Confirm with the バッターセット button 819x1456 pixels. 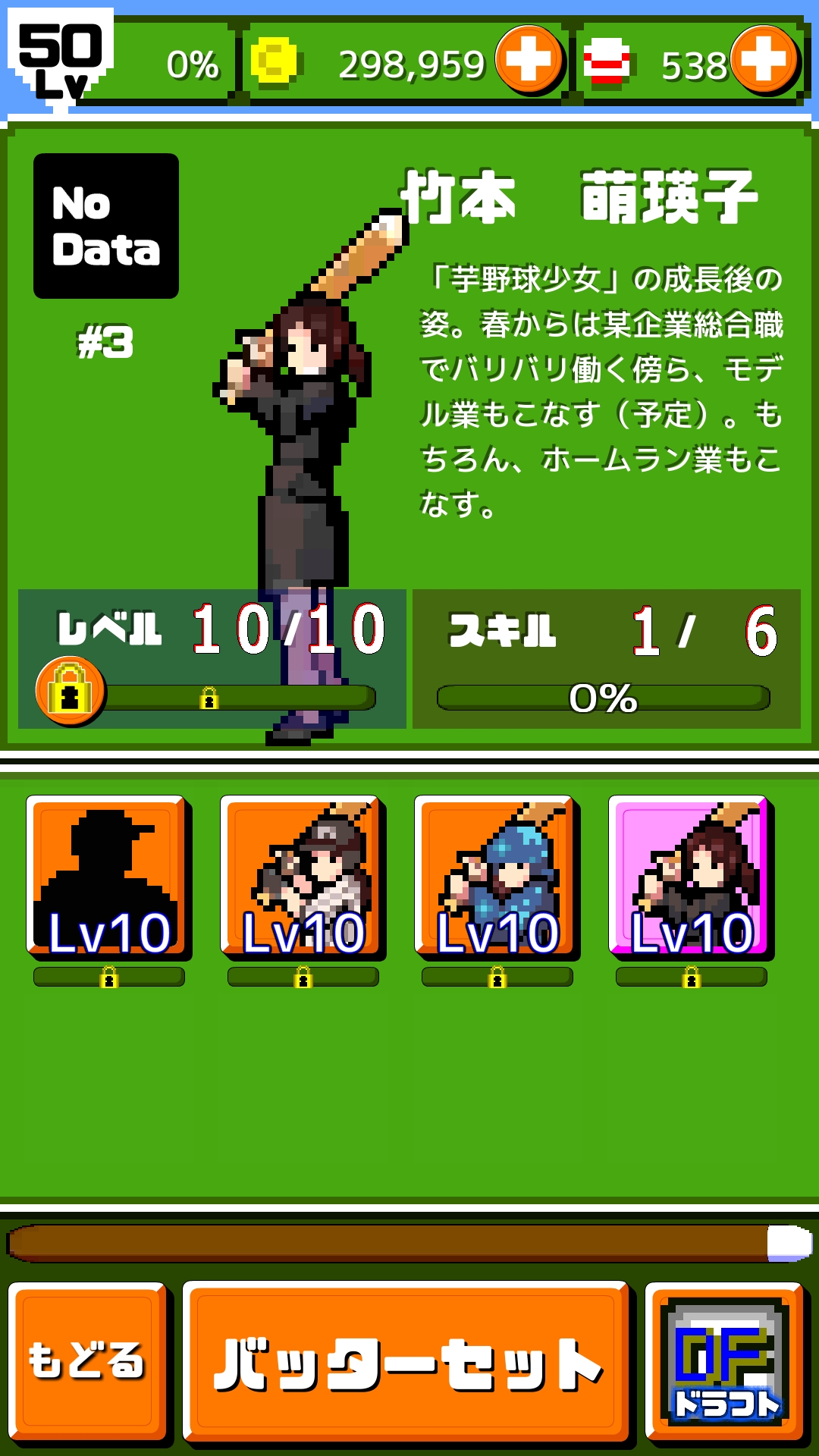pos(406,1362)
